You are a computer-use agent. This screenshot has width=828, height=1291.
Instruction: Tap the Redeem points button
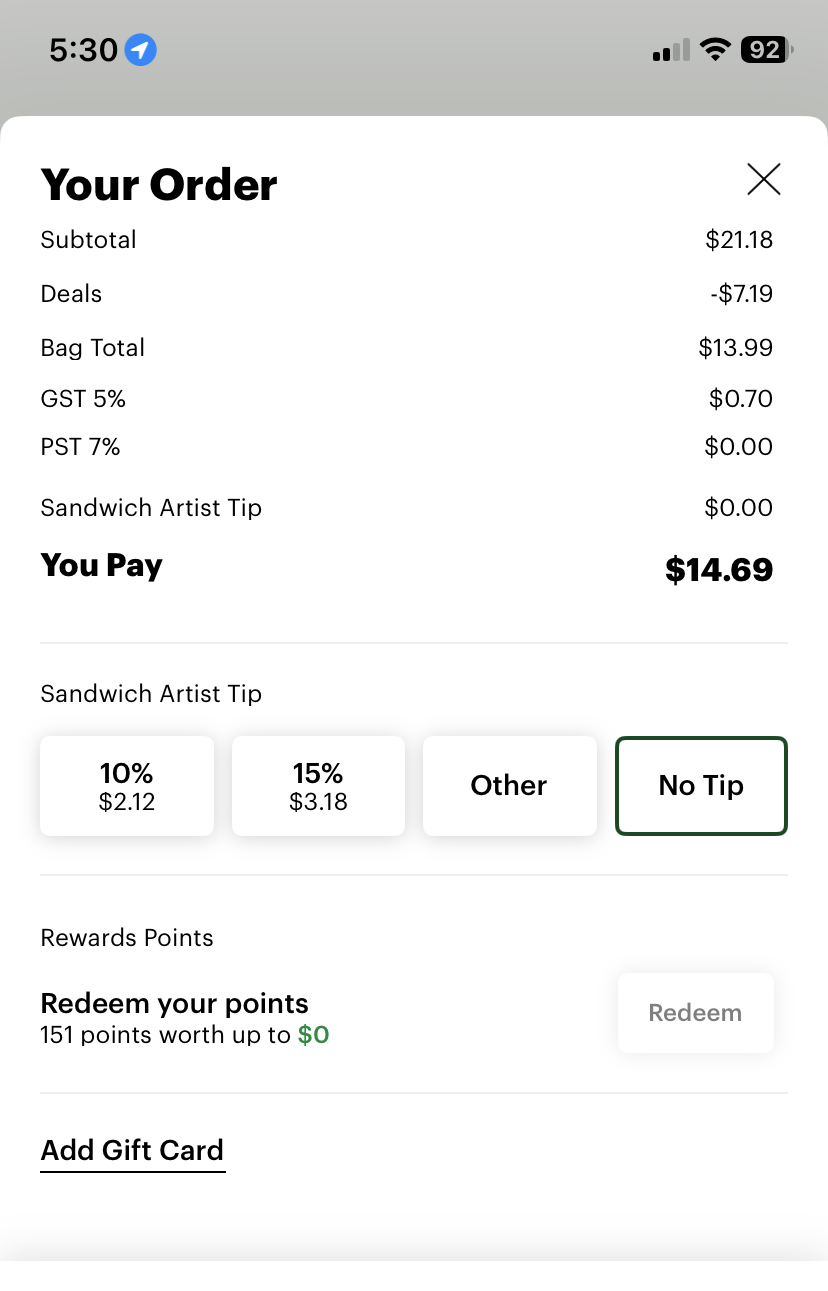pos(695,1013)
